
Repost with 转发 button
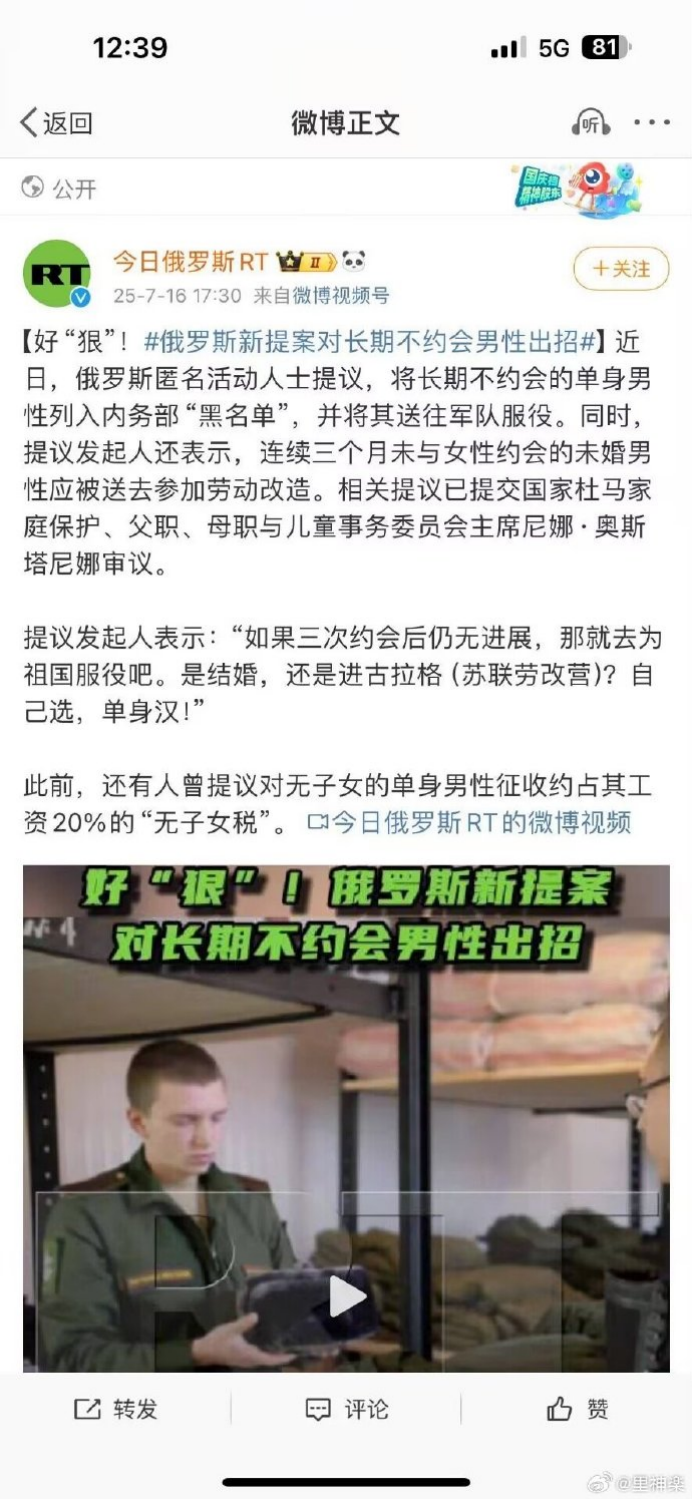[x=116, y=1409]
